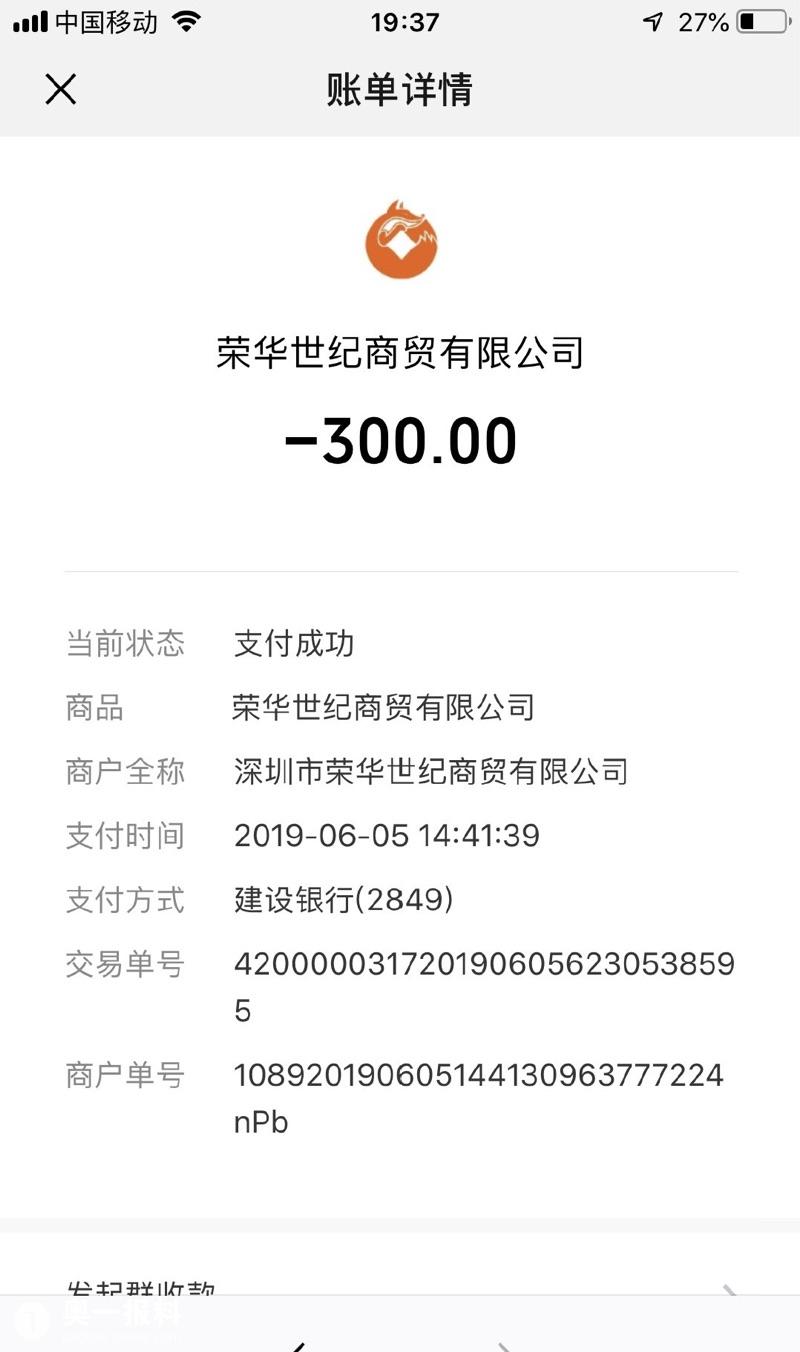Tap the -300.00 amount display
This screenshot has height=1352, width=800.
pos(400,439)
